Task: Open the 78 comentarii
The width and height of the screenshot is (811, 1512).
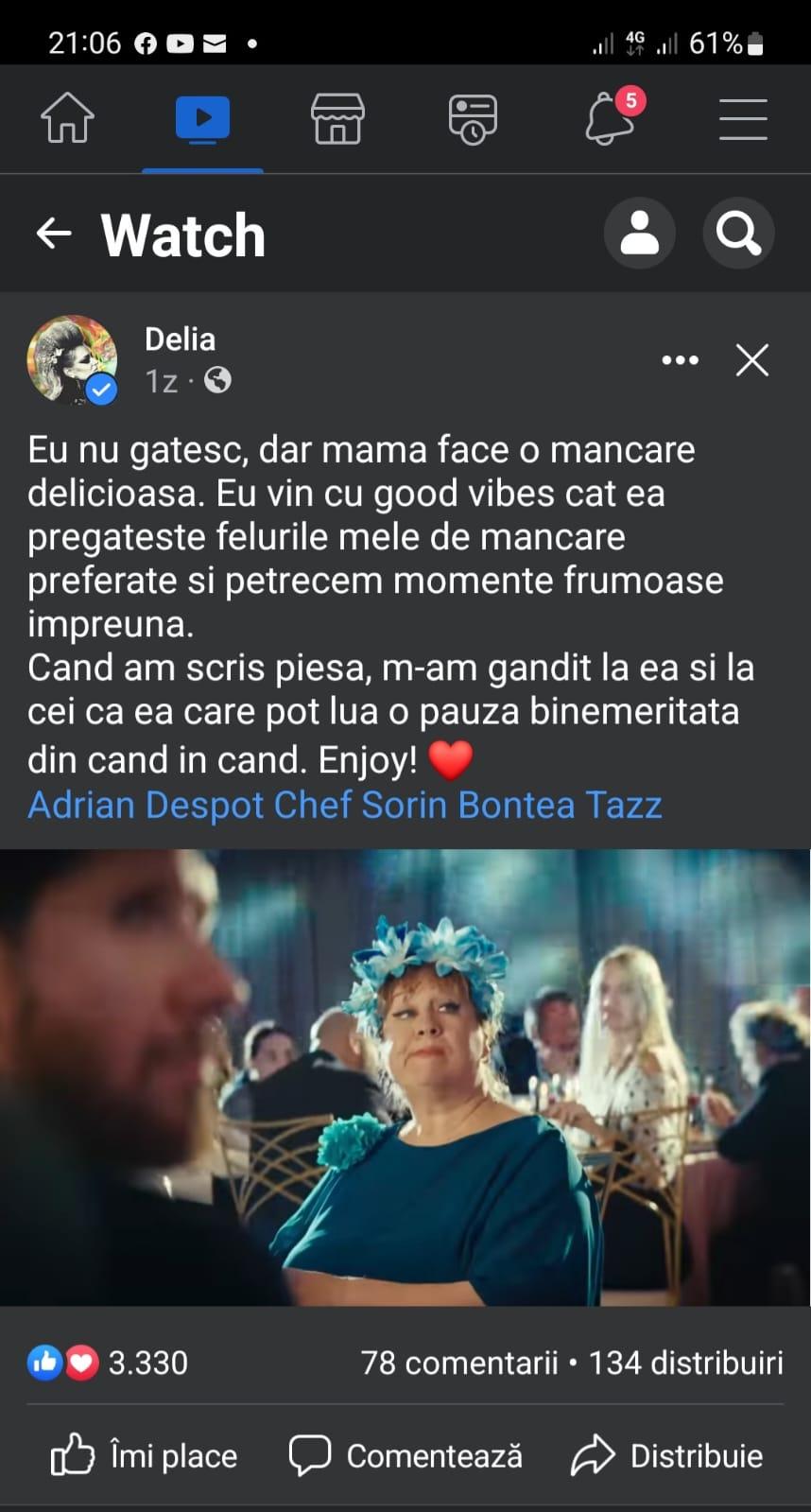Action: coord(458,1363)
